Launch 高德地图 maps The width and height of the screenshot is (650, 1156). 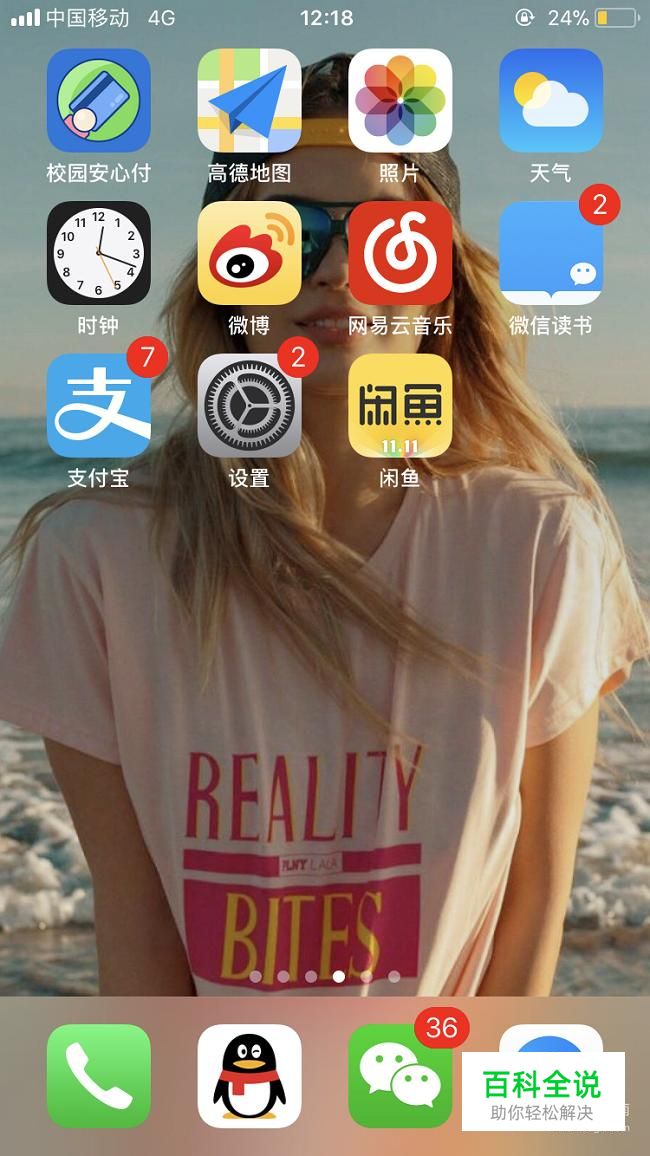pos(249,100)
